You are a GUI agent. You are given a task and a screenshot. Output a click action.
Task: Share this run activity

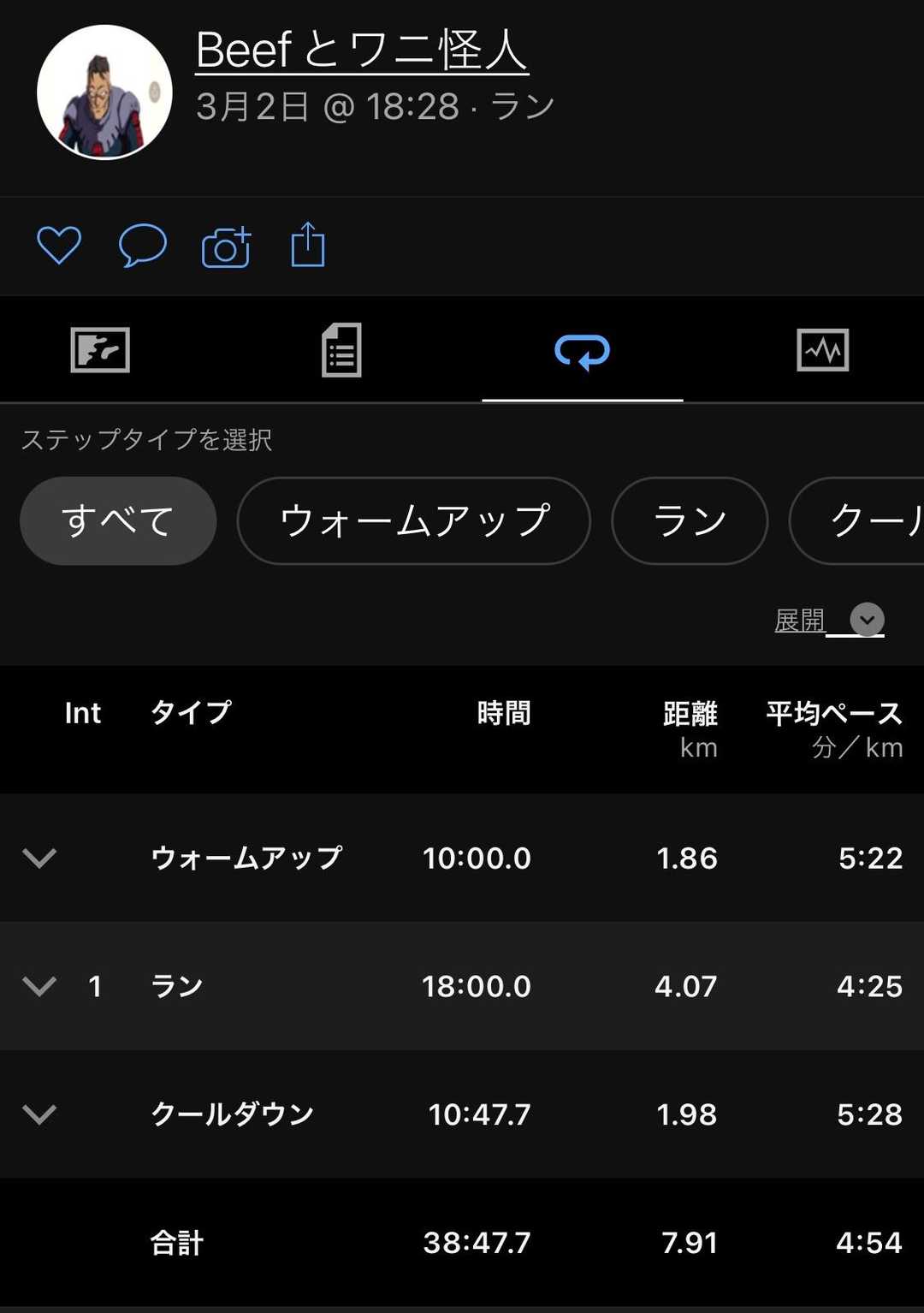click(308, 246)
